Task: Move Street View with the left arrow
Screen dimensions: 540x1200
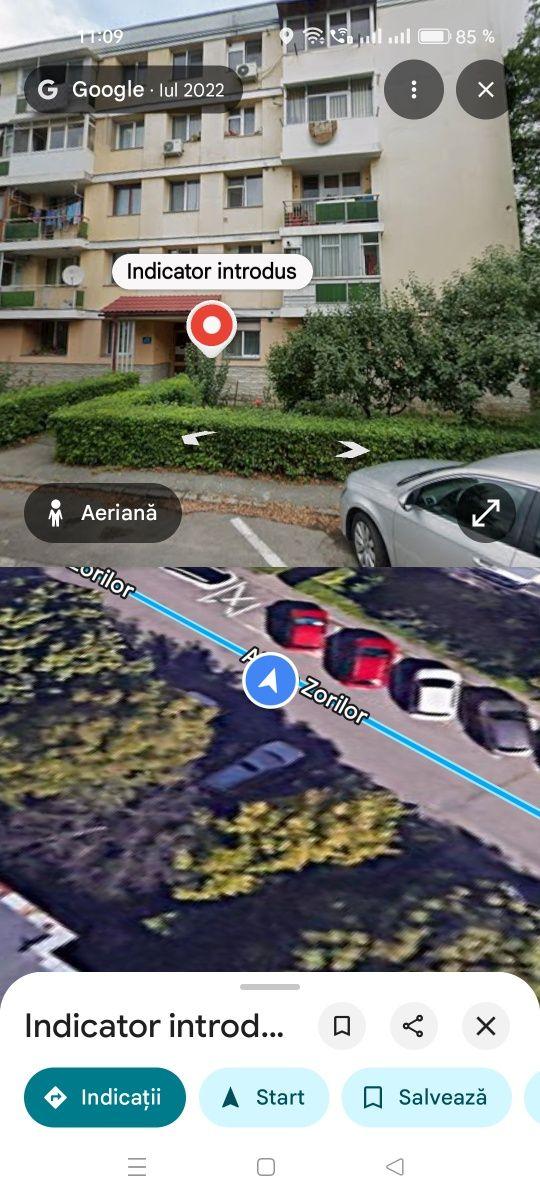Action: click(198, 437)
